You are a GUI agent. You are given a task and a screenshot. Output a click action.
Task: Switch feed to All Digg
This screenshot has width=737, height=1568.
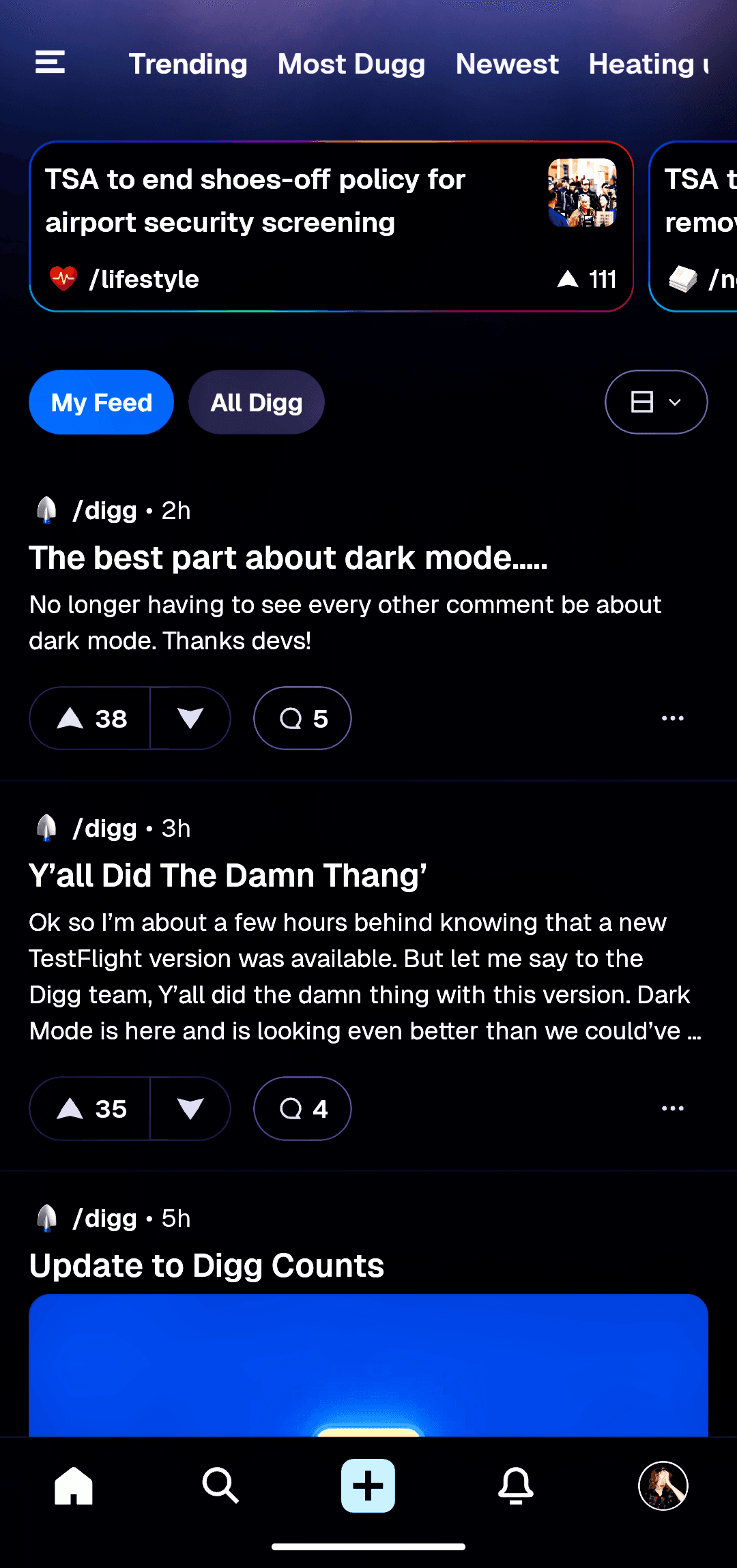pos(257,402)
